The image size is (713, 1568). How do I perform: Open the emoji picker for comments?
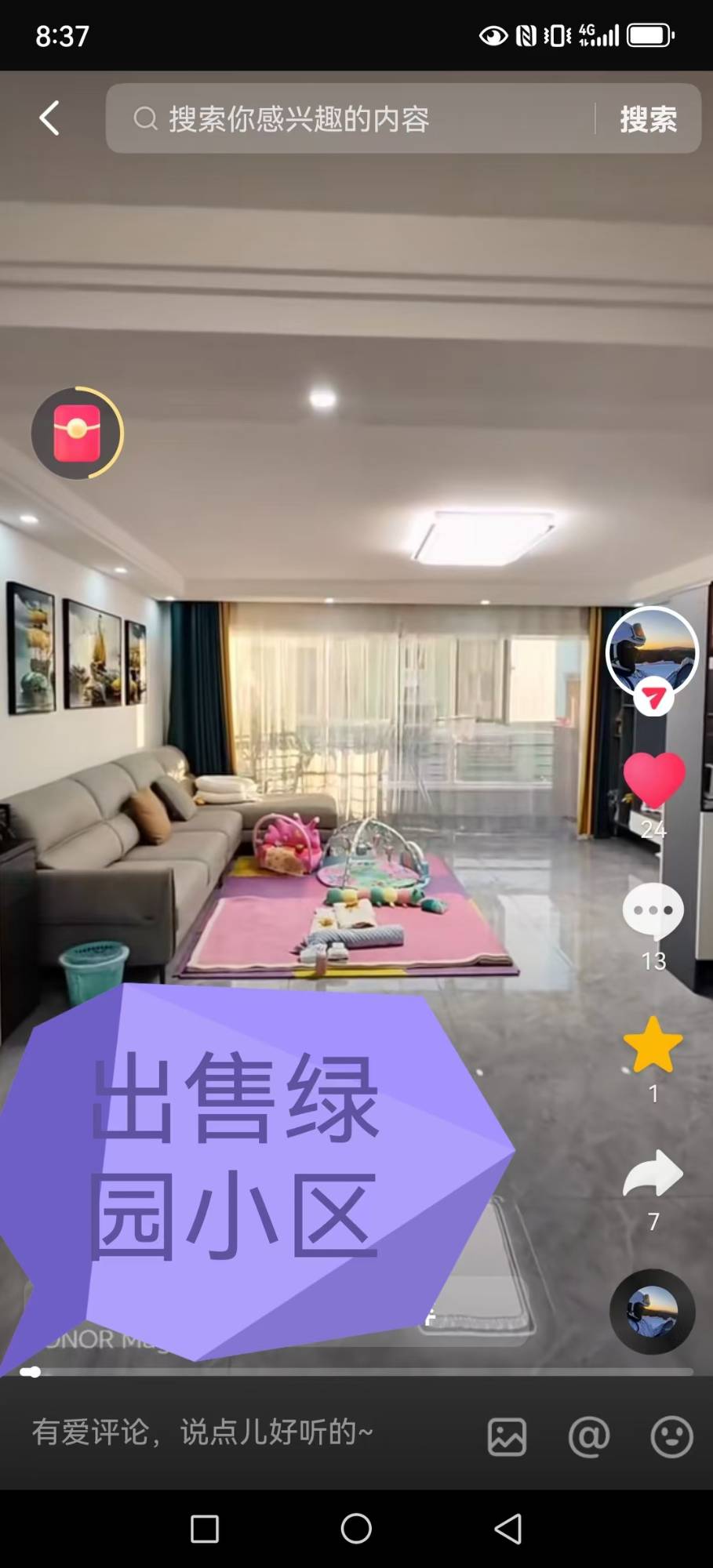click(x=672, y=1436)
